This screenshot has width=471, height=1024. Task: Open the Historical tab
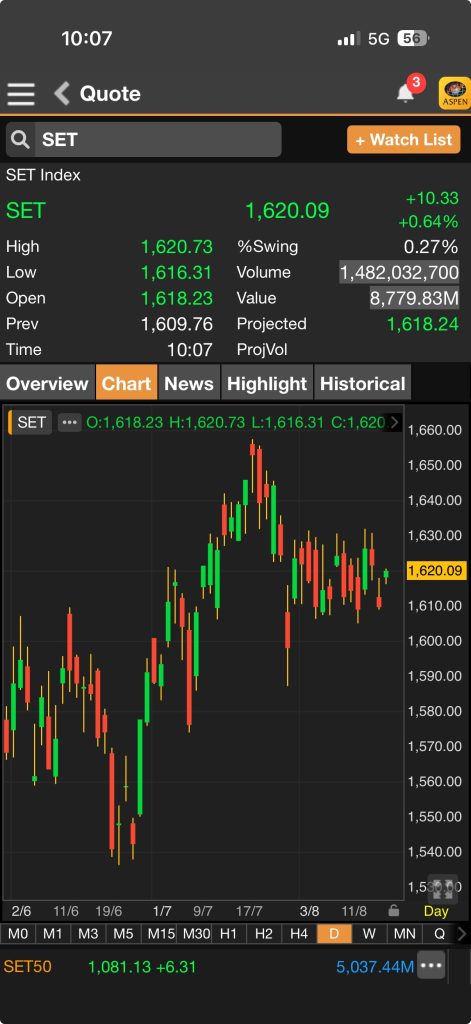coord(363,383)
